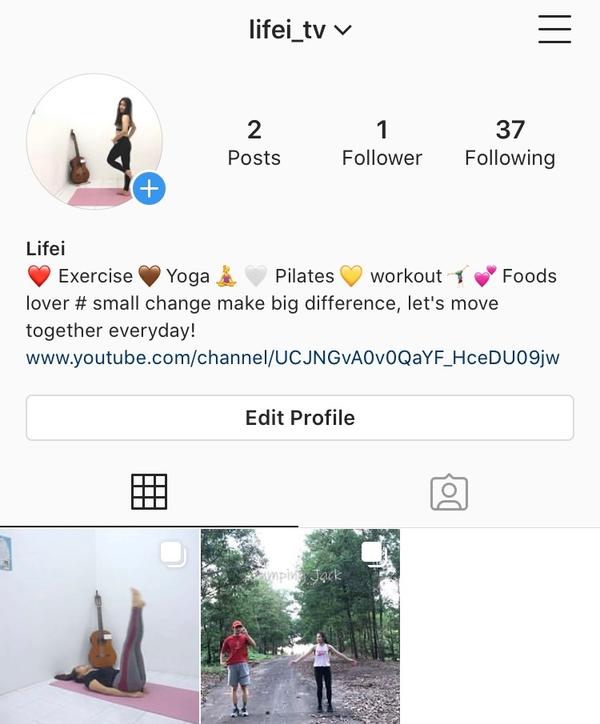Open the yoga mat leg raise post
Image resolution: width=600 pixels, height=724 pixels.
coord(98,626)
